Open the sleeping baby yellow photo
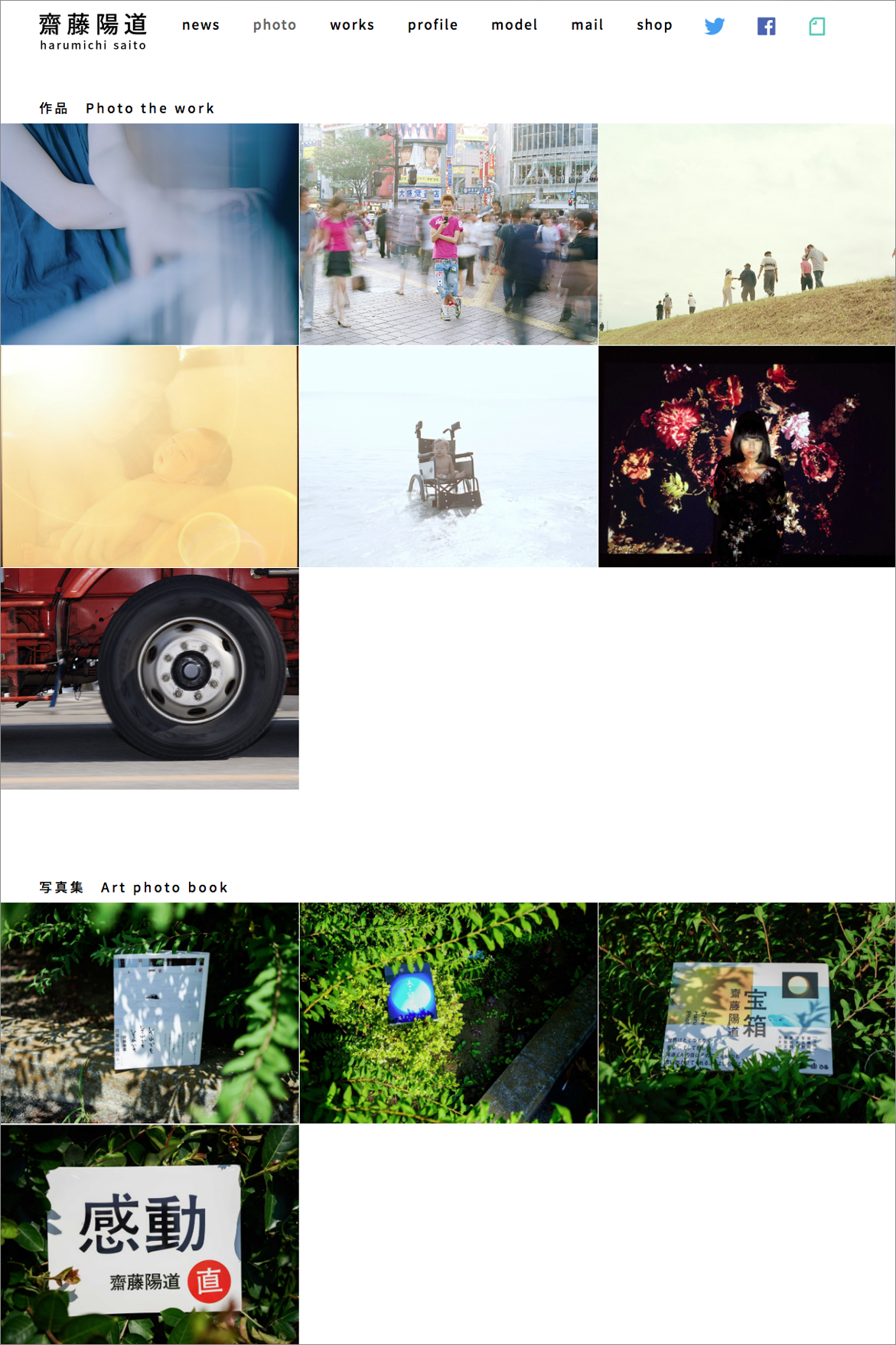896x1345 pixels. pos(149,456)
